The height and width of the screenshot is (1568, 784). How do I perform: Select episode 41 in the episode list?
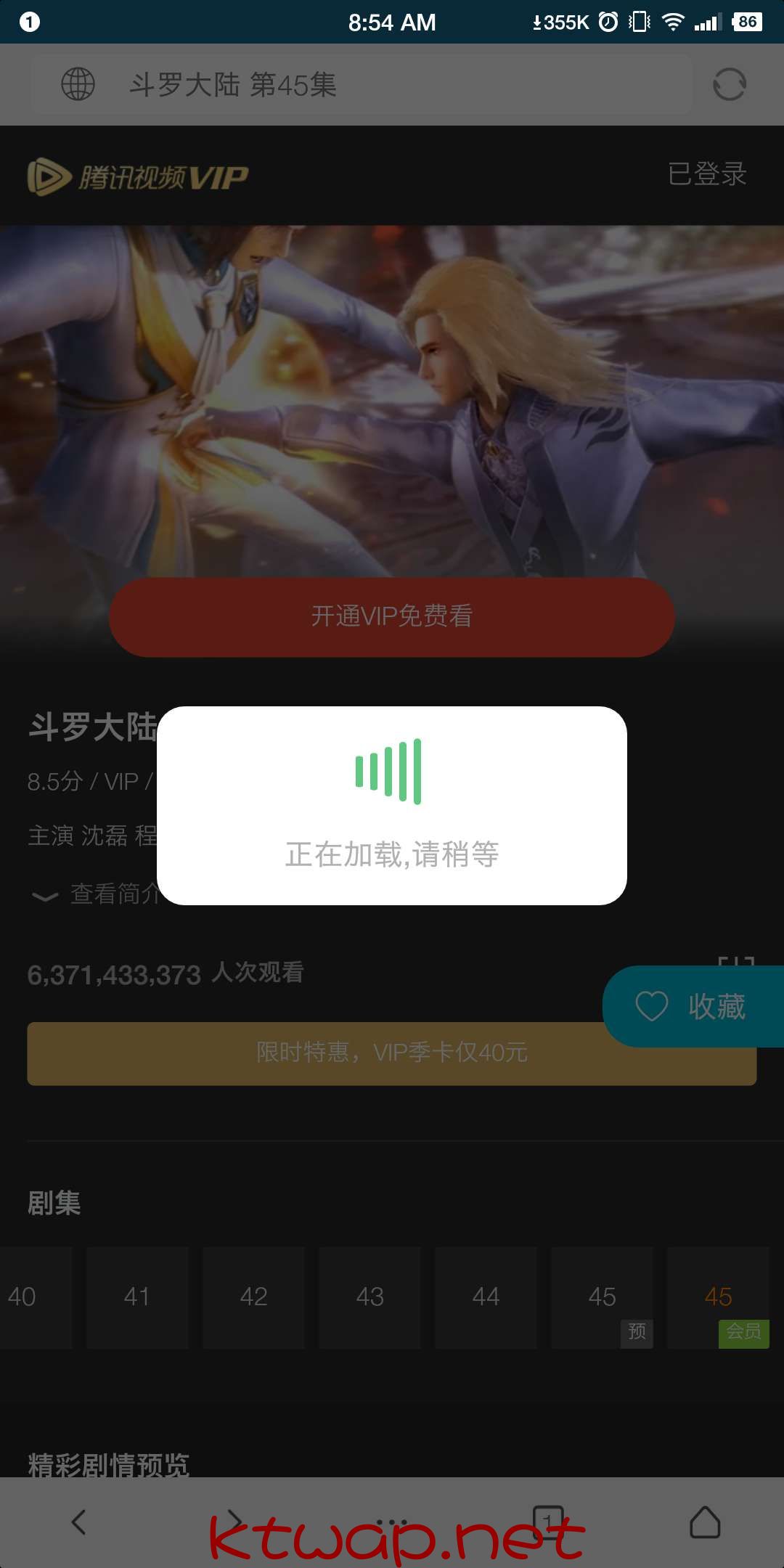click(137, 1297)
